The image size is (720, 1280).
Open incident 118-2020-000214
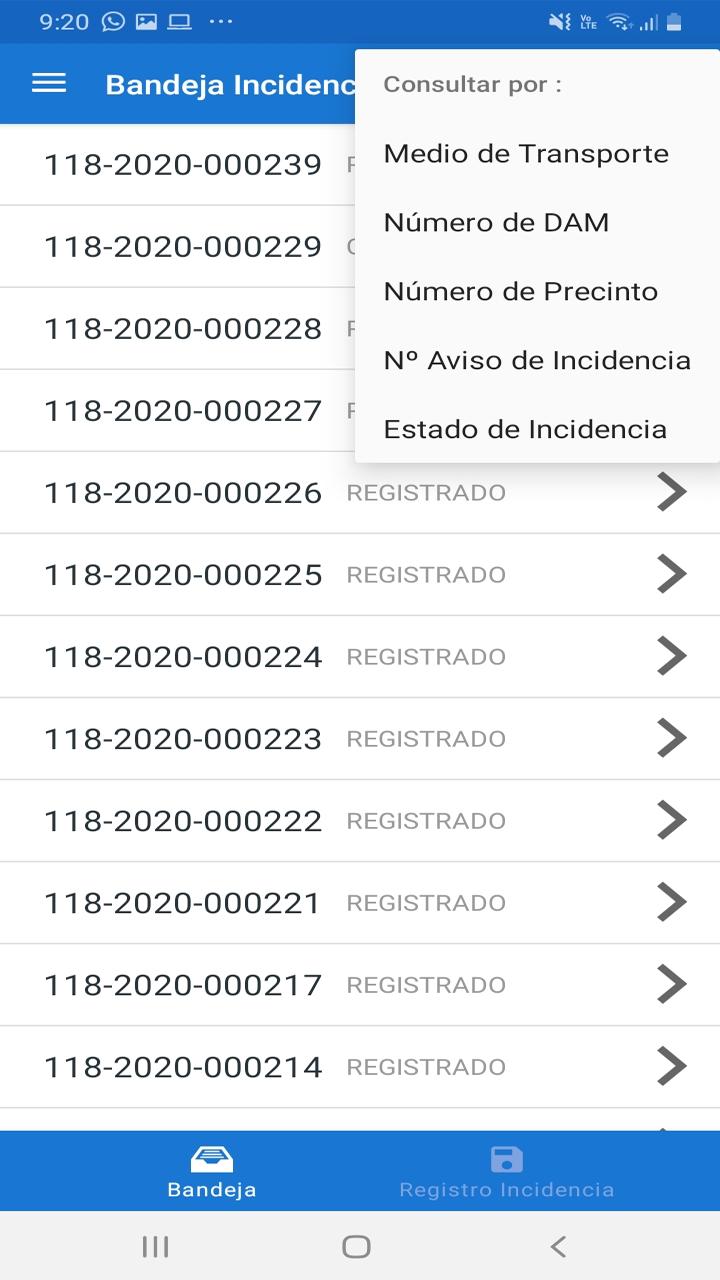(x=360, y=1067)
